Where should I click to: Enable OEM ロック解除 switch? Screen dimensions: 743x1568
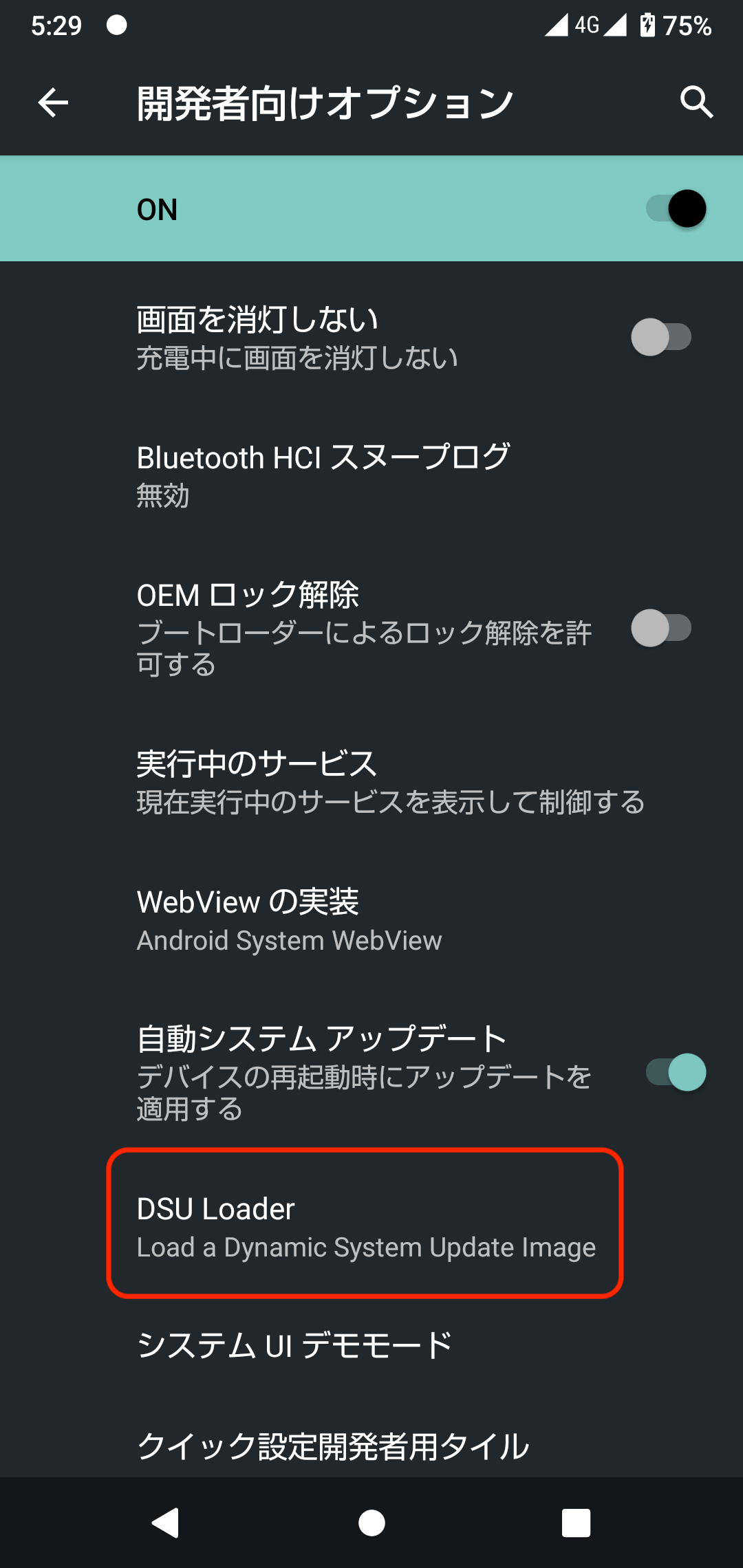[663, 627]
